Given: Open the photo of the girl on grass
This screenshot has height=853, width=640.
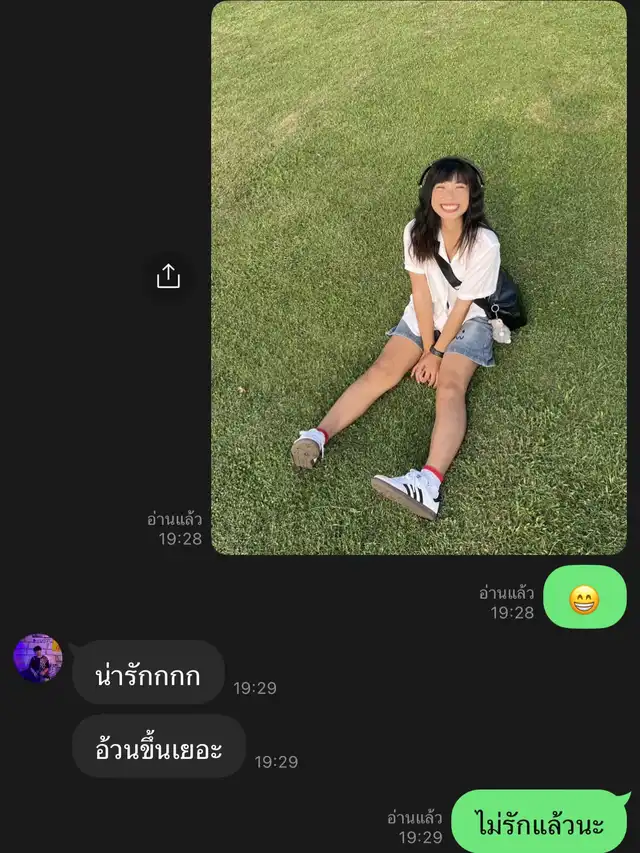Looking at the screenshot, I should (418, 277).
